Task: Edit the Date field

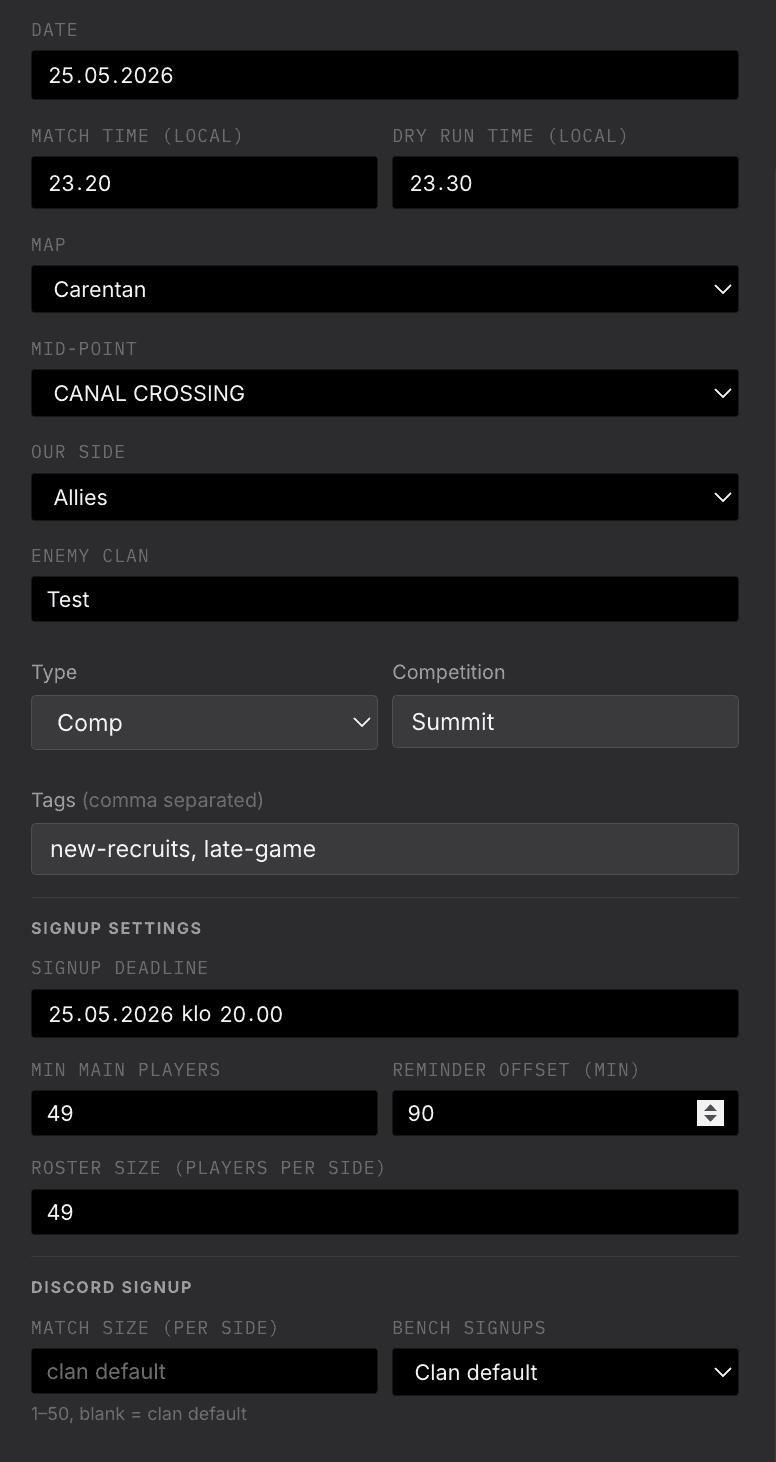Action: click(385, 75)
